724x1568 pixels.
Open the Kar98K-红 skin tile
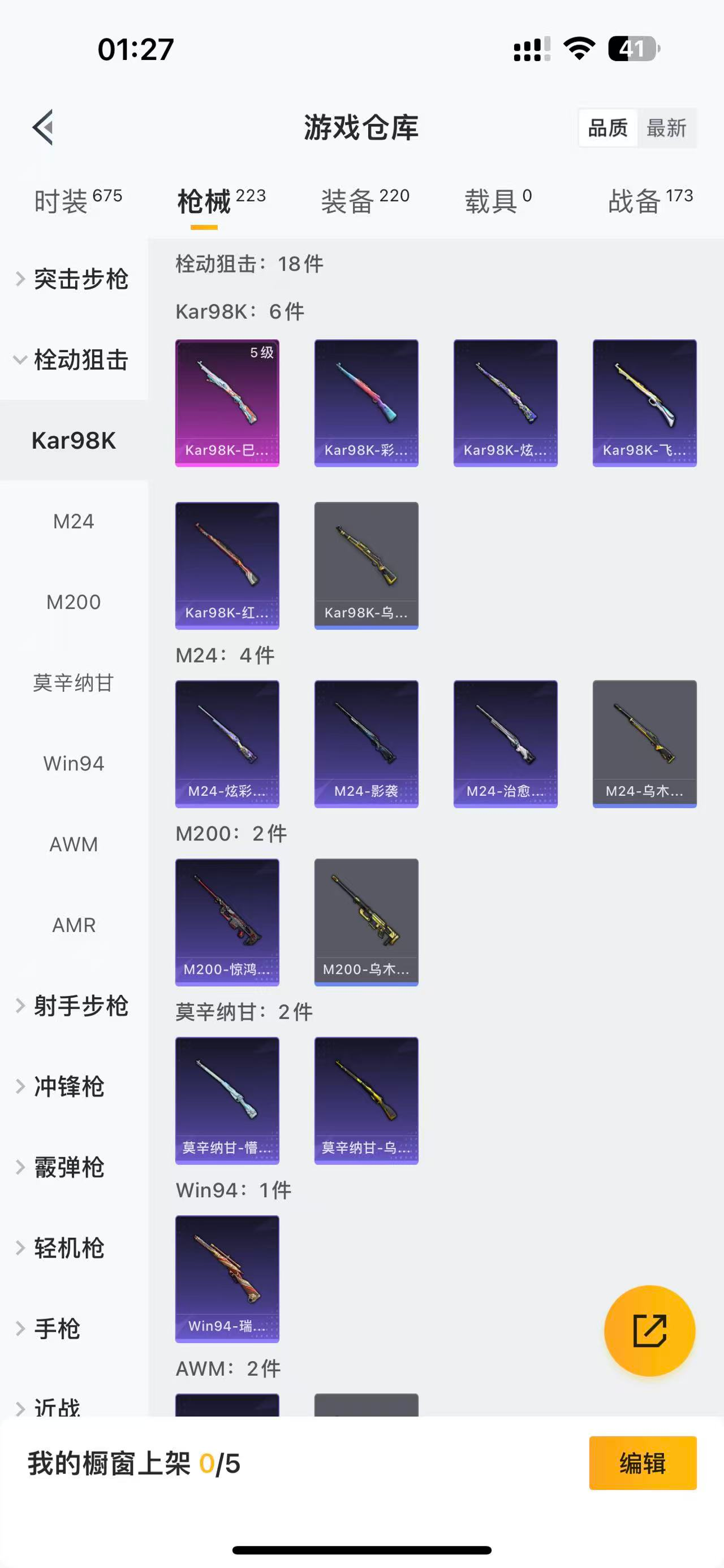pyautogui.click(x=227, y=565)
